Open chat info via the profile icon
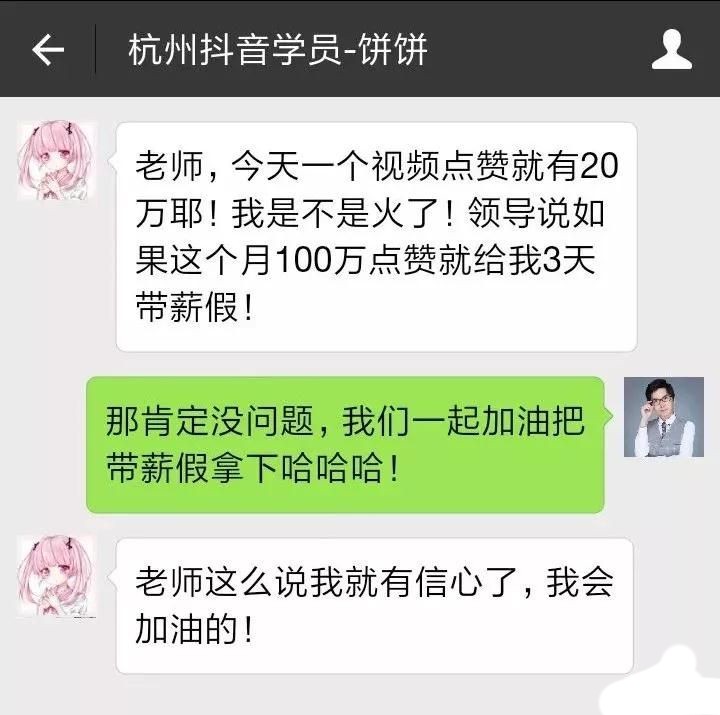The image size is (720, 715). [671, 49]
